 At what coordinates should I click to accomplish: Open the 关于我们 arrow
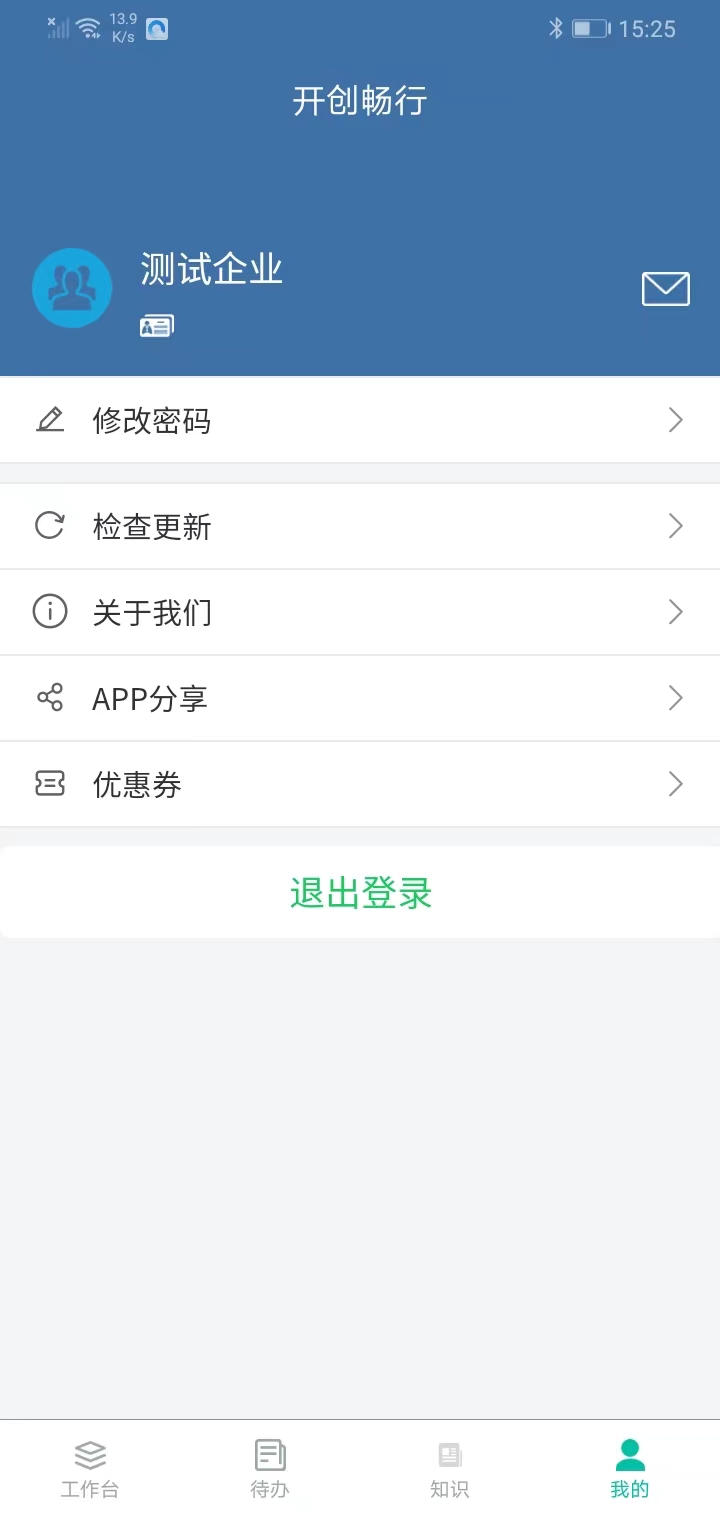675,612
